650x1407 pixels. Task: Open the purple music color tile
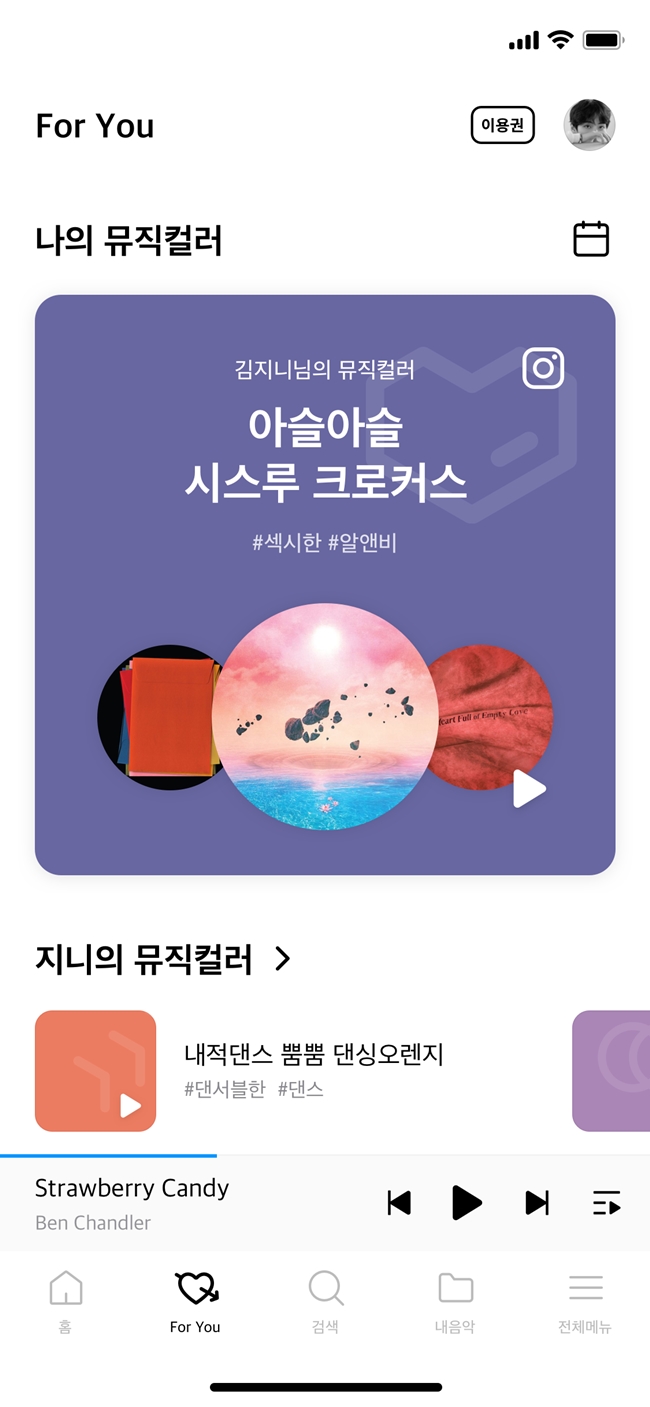(x=611, y=1071)
